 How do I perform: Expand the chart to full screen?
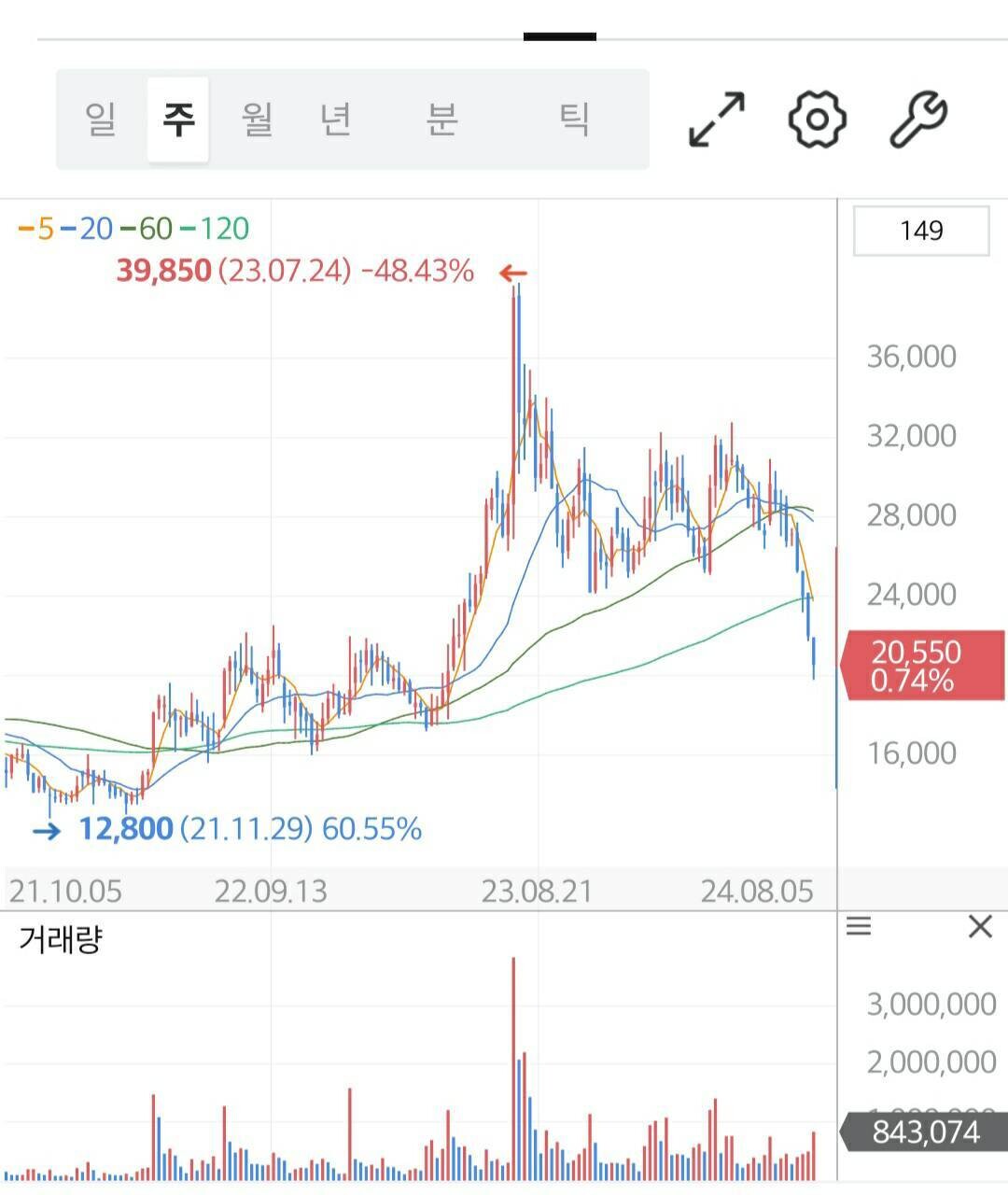tap(717, 119)
